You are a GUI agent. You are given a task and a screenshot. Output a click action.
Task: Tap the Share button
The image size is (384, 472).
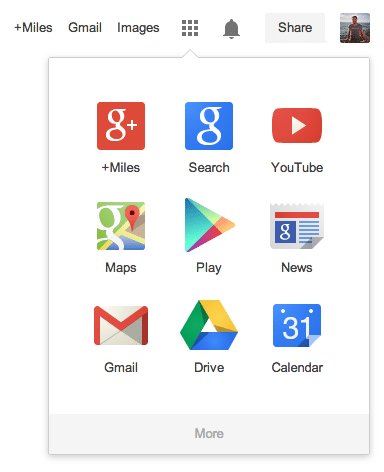tap(295, 28)
